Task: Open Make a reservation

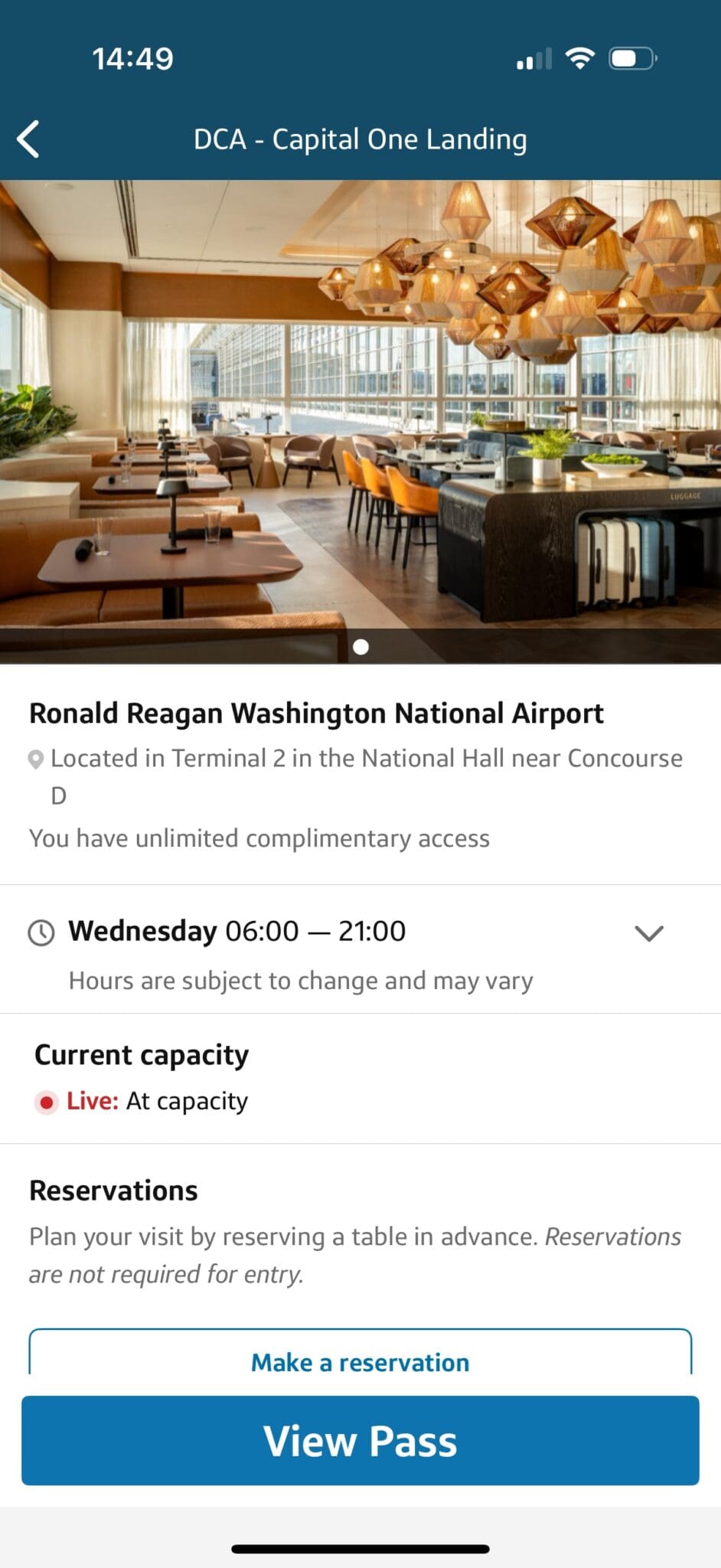Action: click(360, 1361)
